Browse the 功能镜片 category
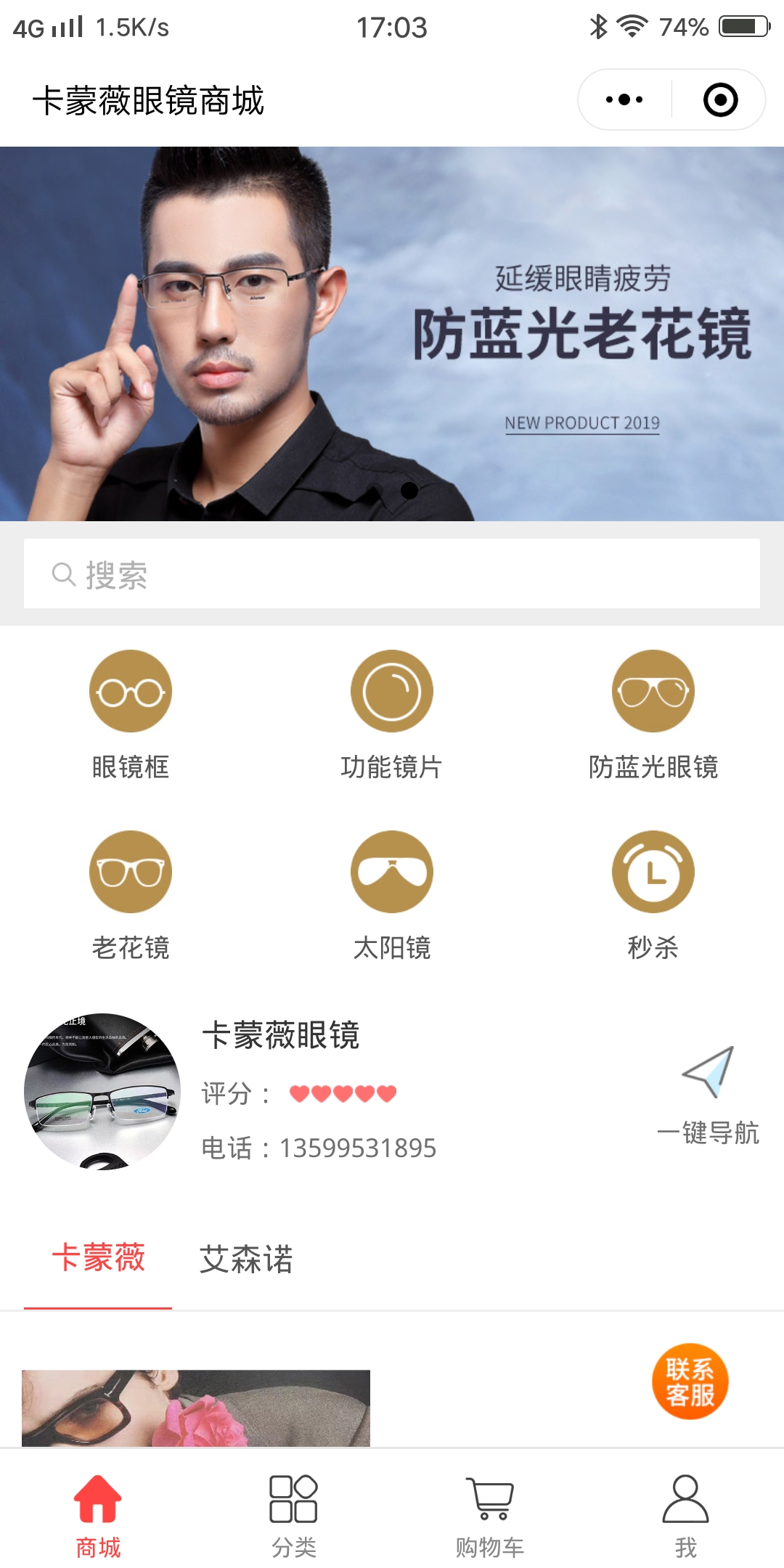The height and width of the screenshot is (1568, 784). click(x=392, y=715)
